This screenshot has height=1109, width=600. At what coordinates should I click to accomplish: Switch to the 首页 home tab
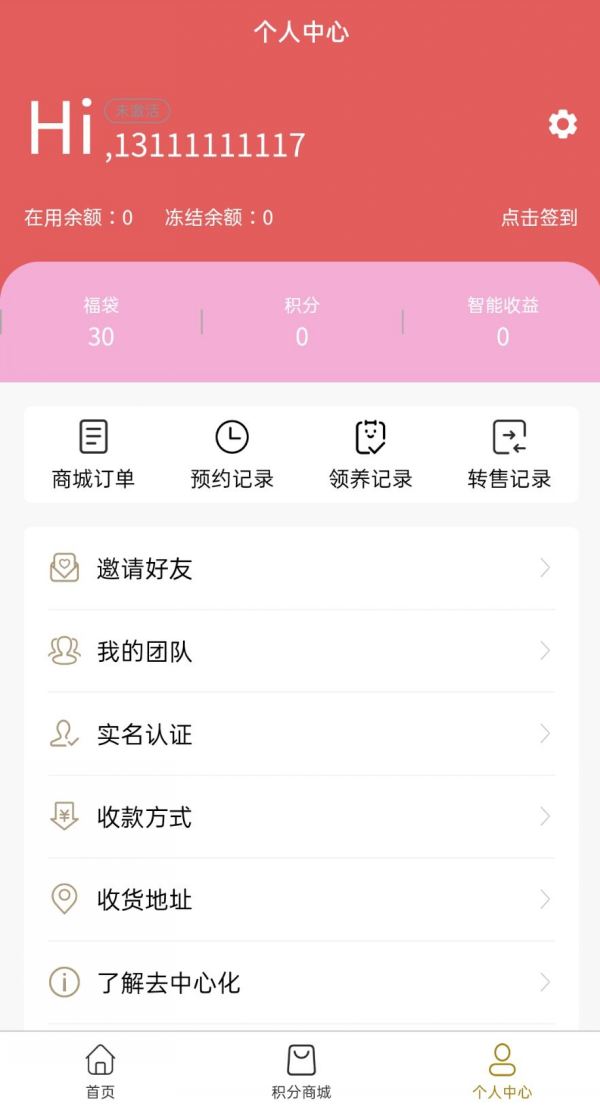pyautogui.click(x=100, y=1071)
